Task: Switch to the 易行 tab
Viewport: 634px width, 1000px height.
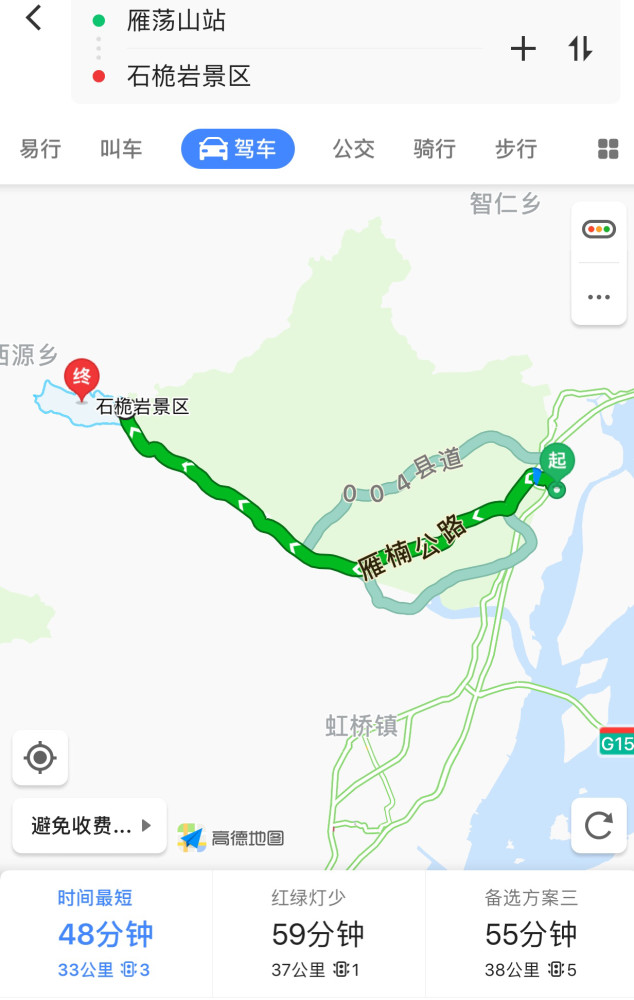Action: (x=41, y=149)
